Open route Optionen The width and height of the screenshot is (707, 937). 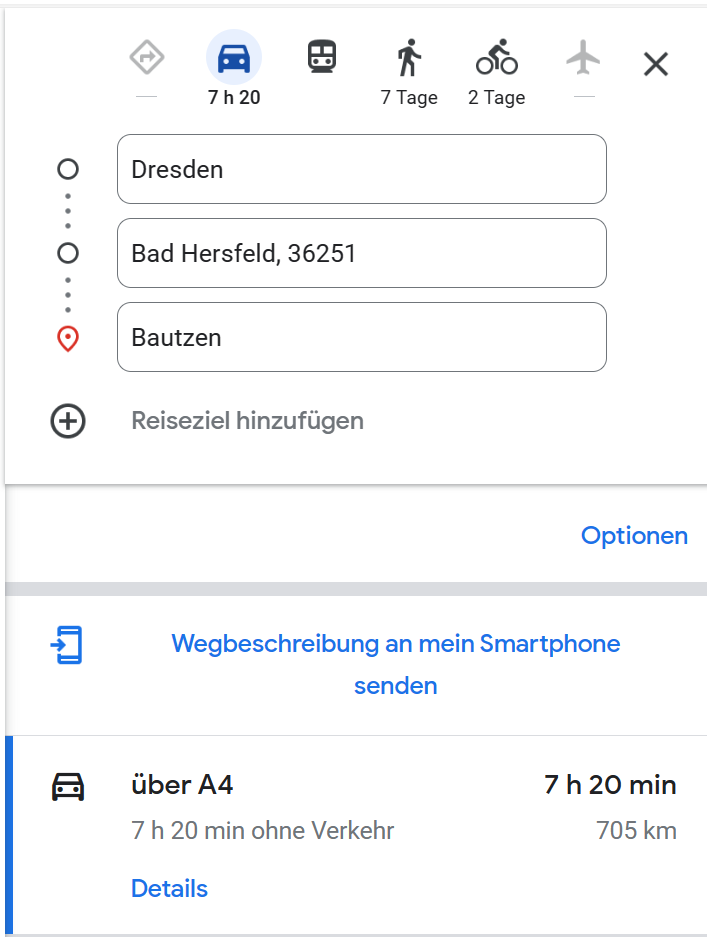pos(634,536)
